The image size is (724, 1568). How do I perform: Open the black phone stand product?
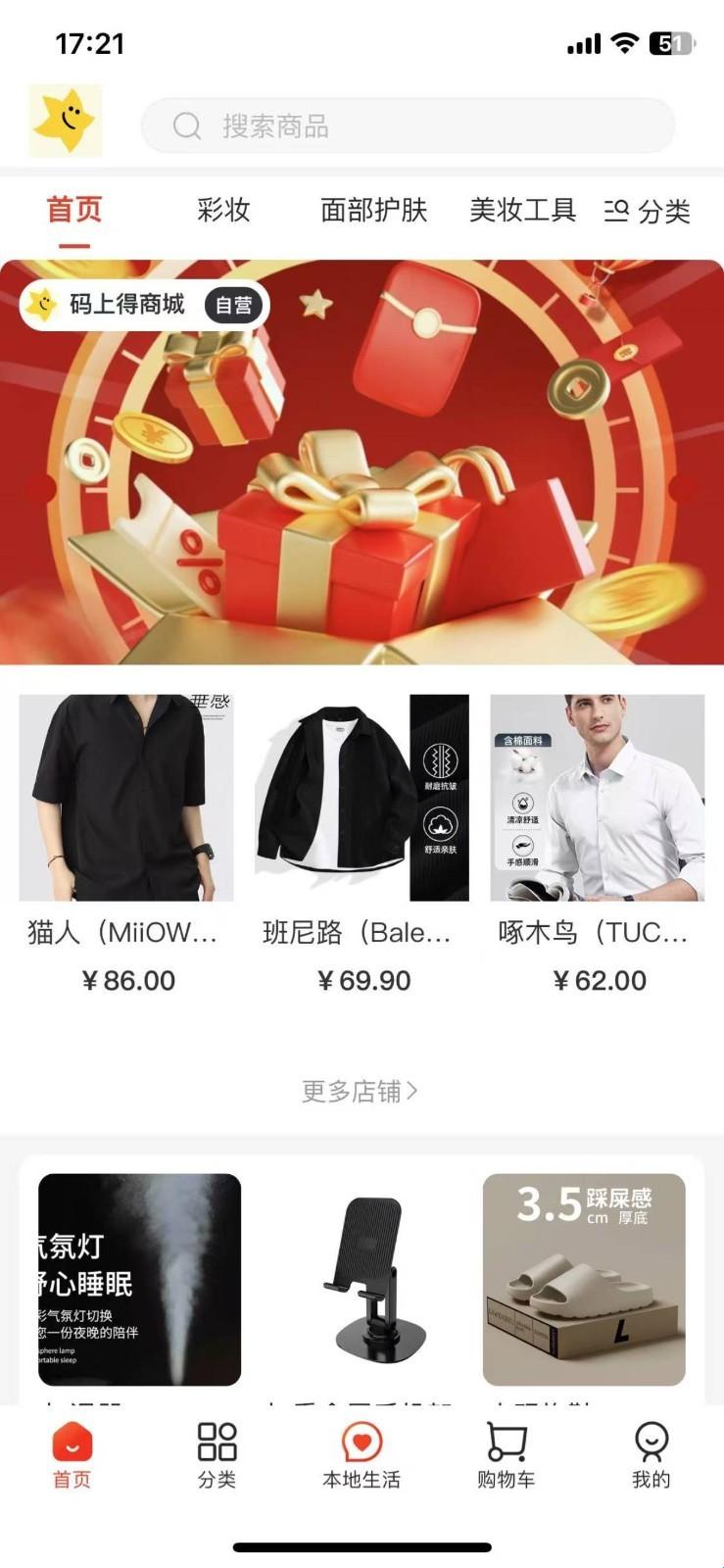tap(362, 1279)
